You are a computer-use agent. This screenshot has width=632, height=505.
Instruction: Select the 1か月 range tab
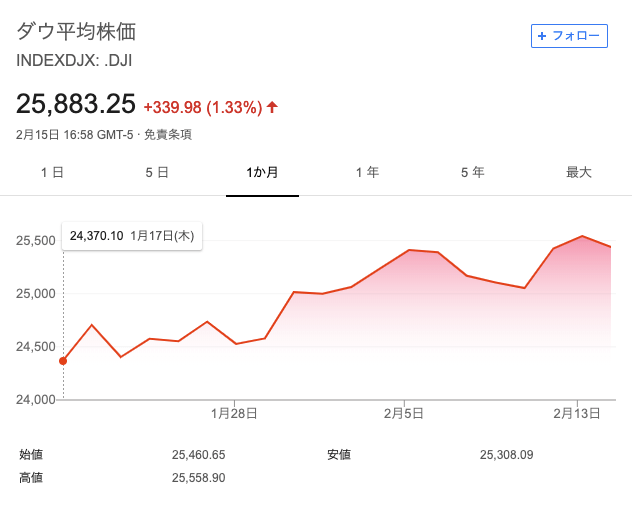262,172
